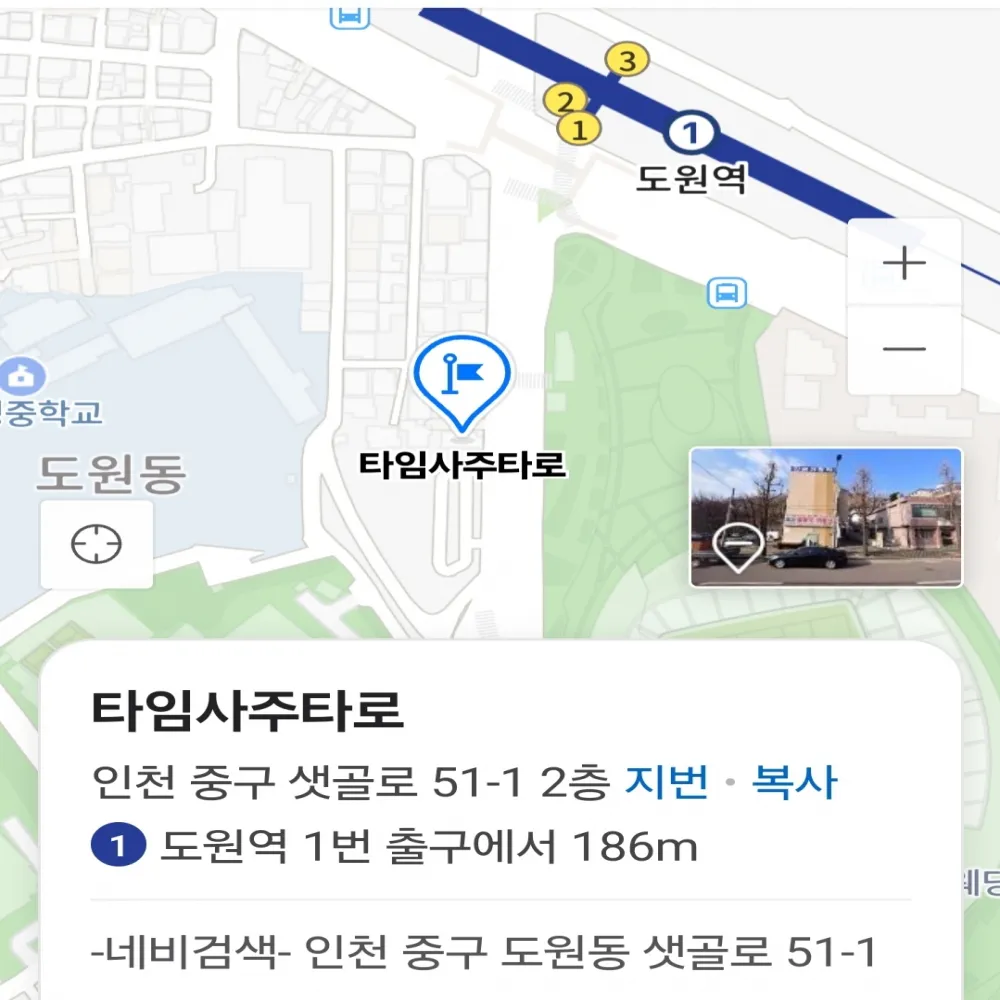Tap the bus stop icon near the park
This screenshot has height=1000, width=1000.
(x=727, y=293)
